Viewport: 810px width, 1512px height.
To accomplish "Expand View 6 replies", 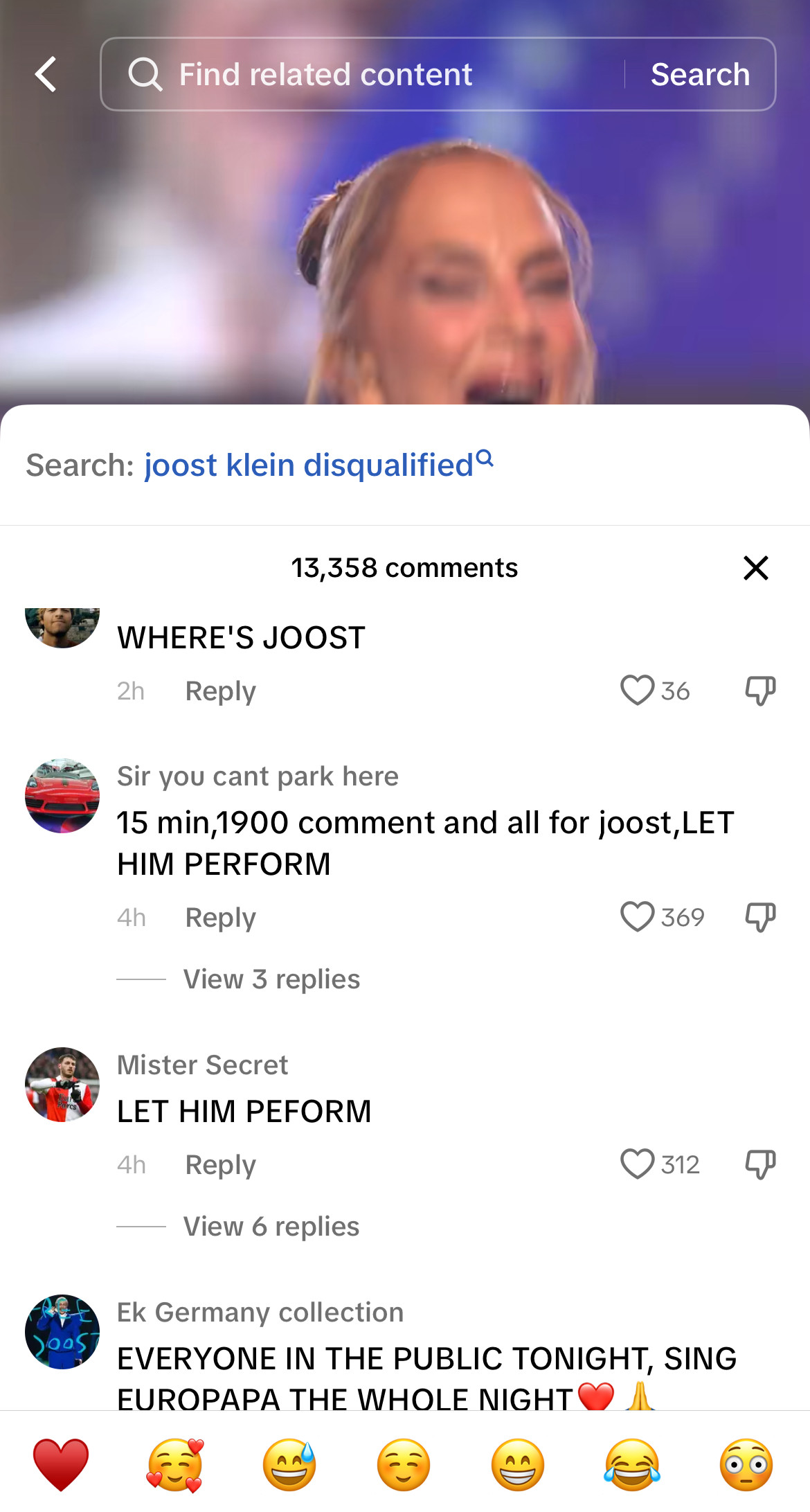I will 271,1227.
